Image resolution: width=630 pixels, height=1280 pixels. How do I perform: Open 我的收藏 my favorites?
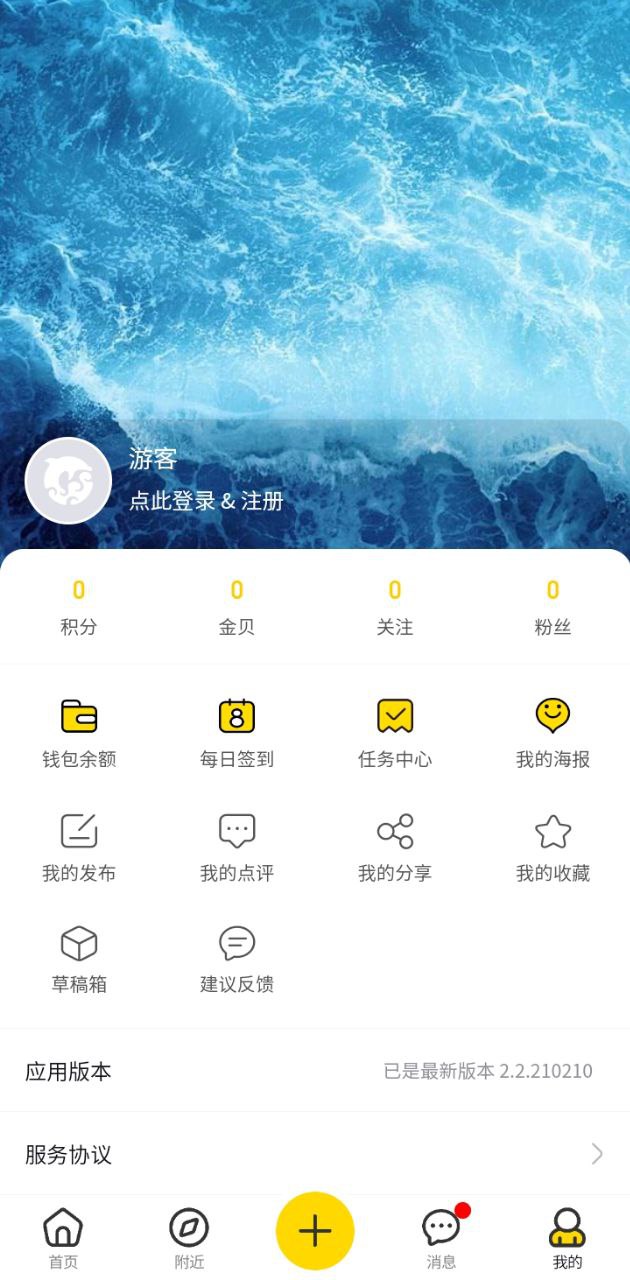pyautogui.click(x=553, y=846)
